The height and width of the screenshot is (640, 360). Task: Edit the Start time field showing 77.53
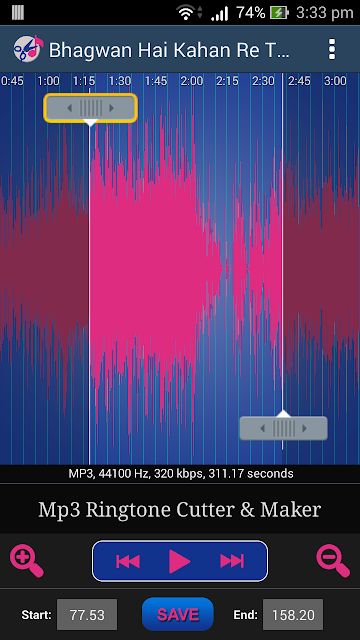click(87, 614)
